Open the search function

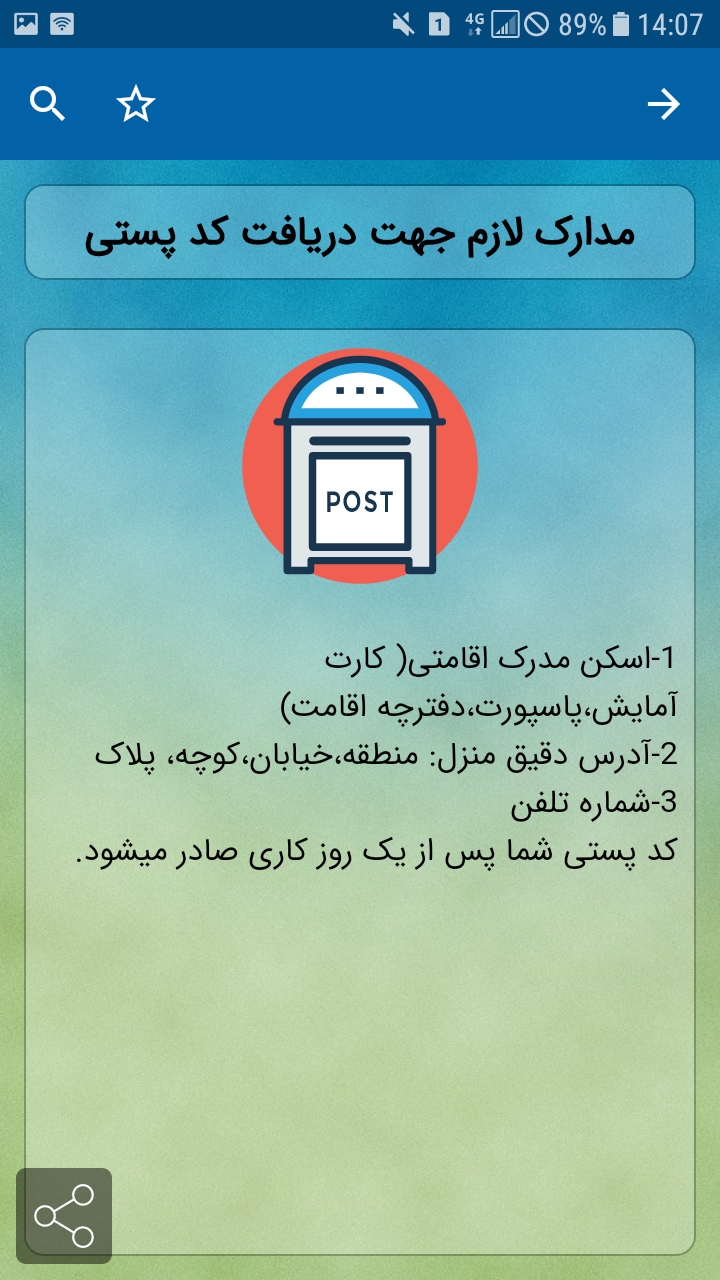point(47,103)
